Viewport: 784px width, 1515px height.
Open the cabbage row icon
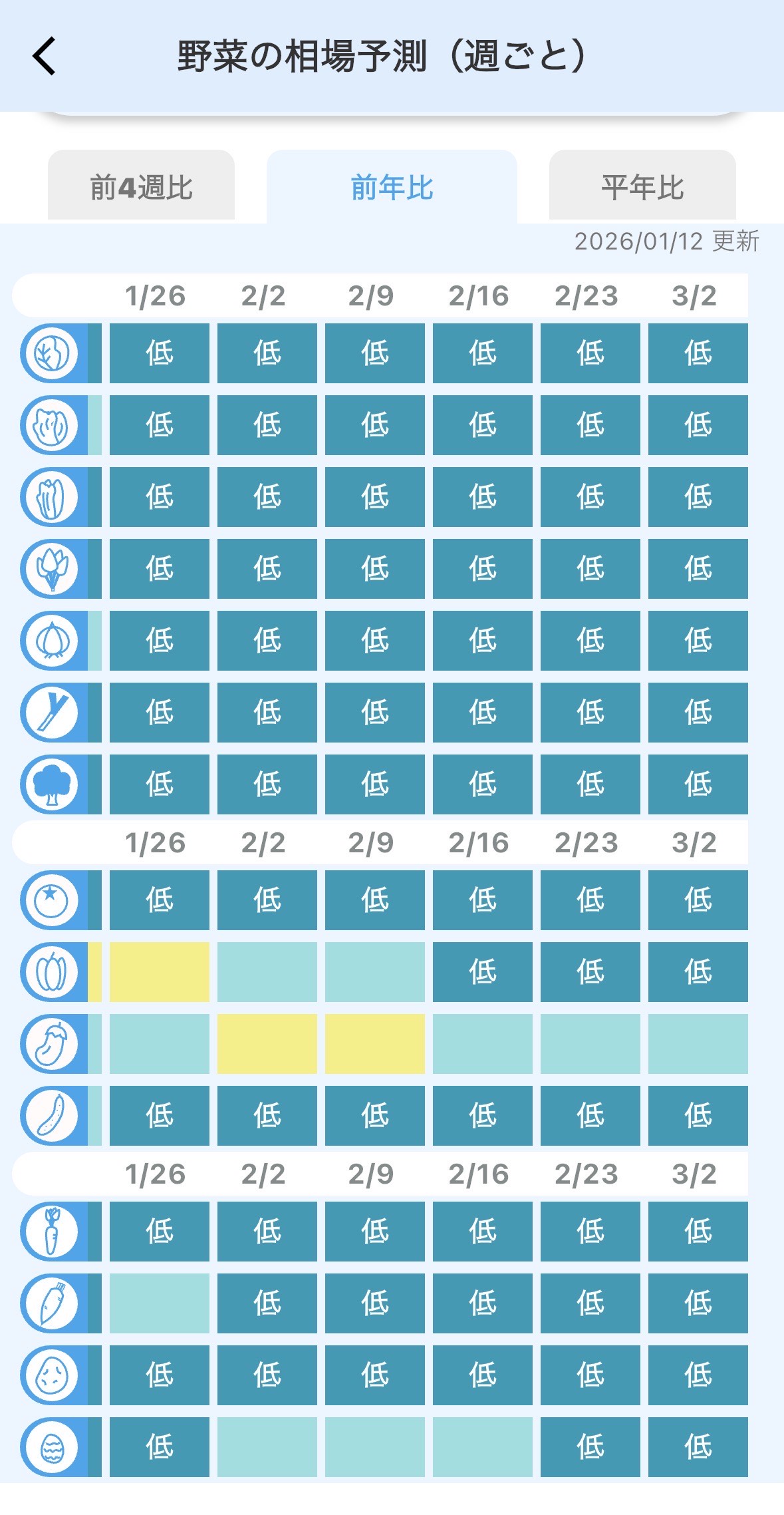[53, 353]
